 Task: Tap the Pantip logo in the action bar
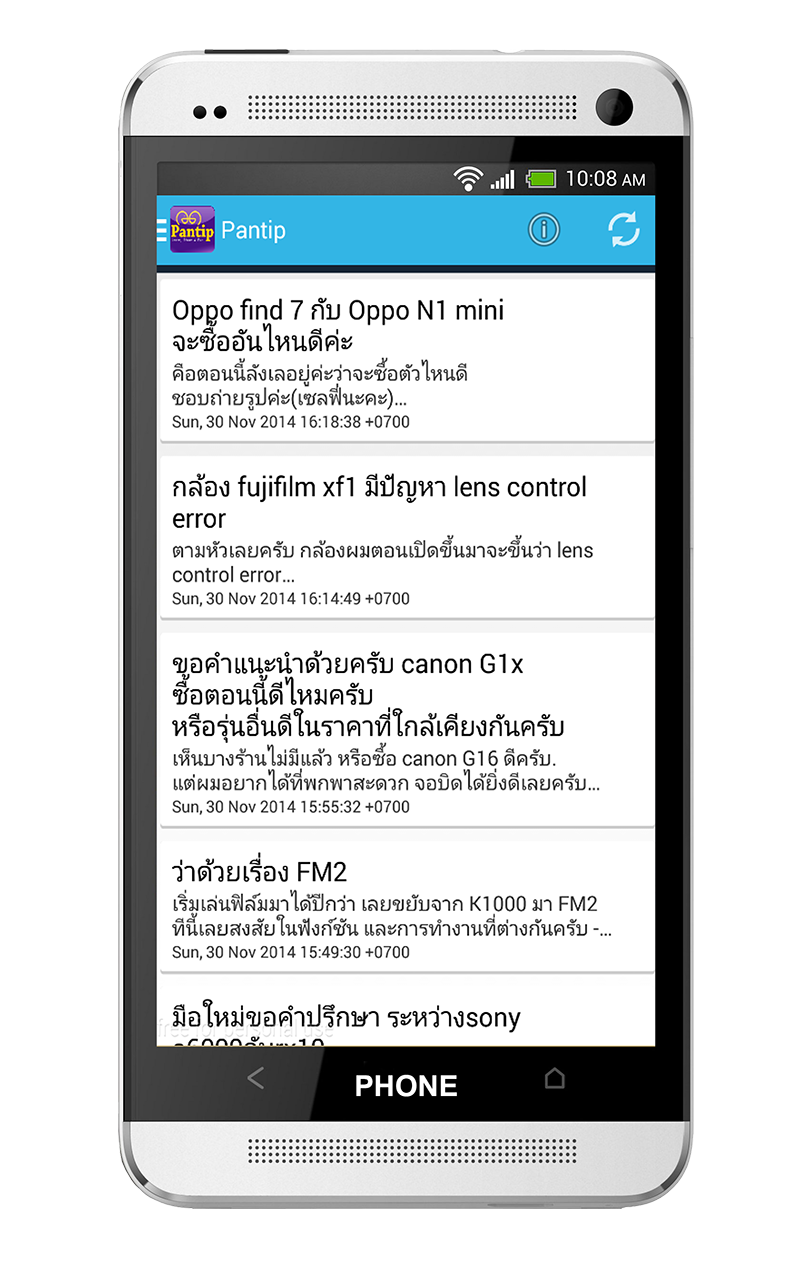tap(192, 230)
